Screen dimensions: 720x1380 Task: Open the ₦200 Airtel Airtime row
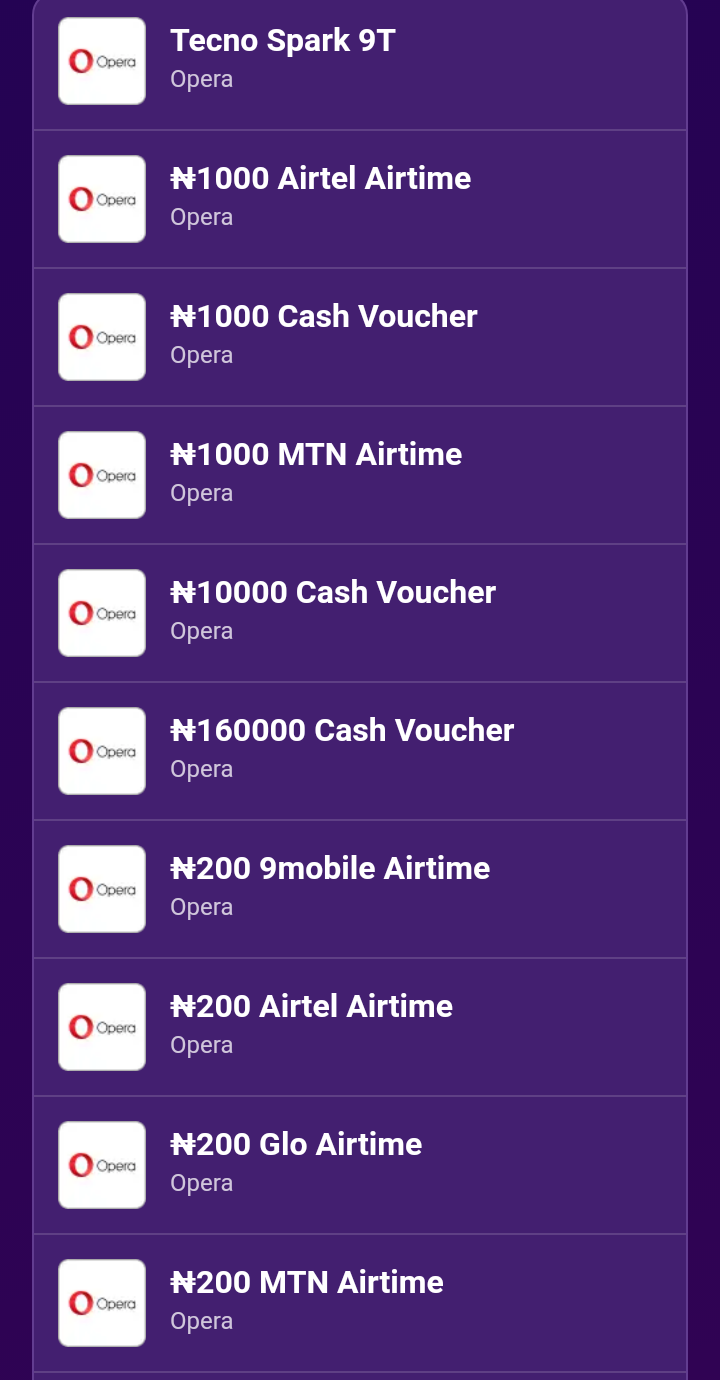[x=360, y=1027]
